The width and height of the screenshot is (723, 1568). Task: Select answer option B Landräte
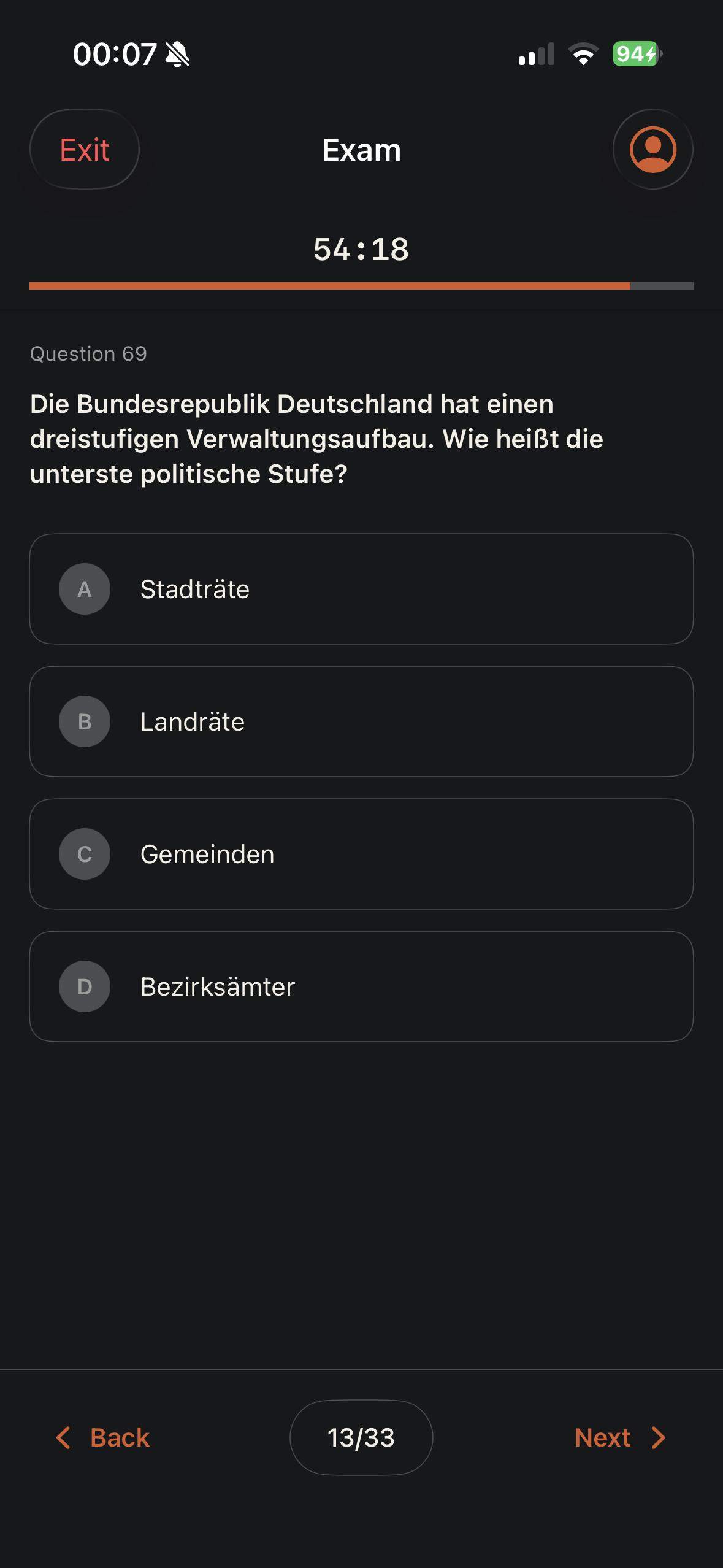click(361, 721)
